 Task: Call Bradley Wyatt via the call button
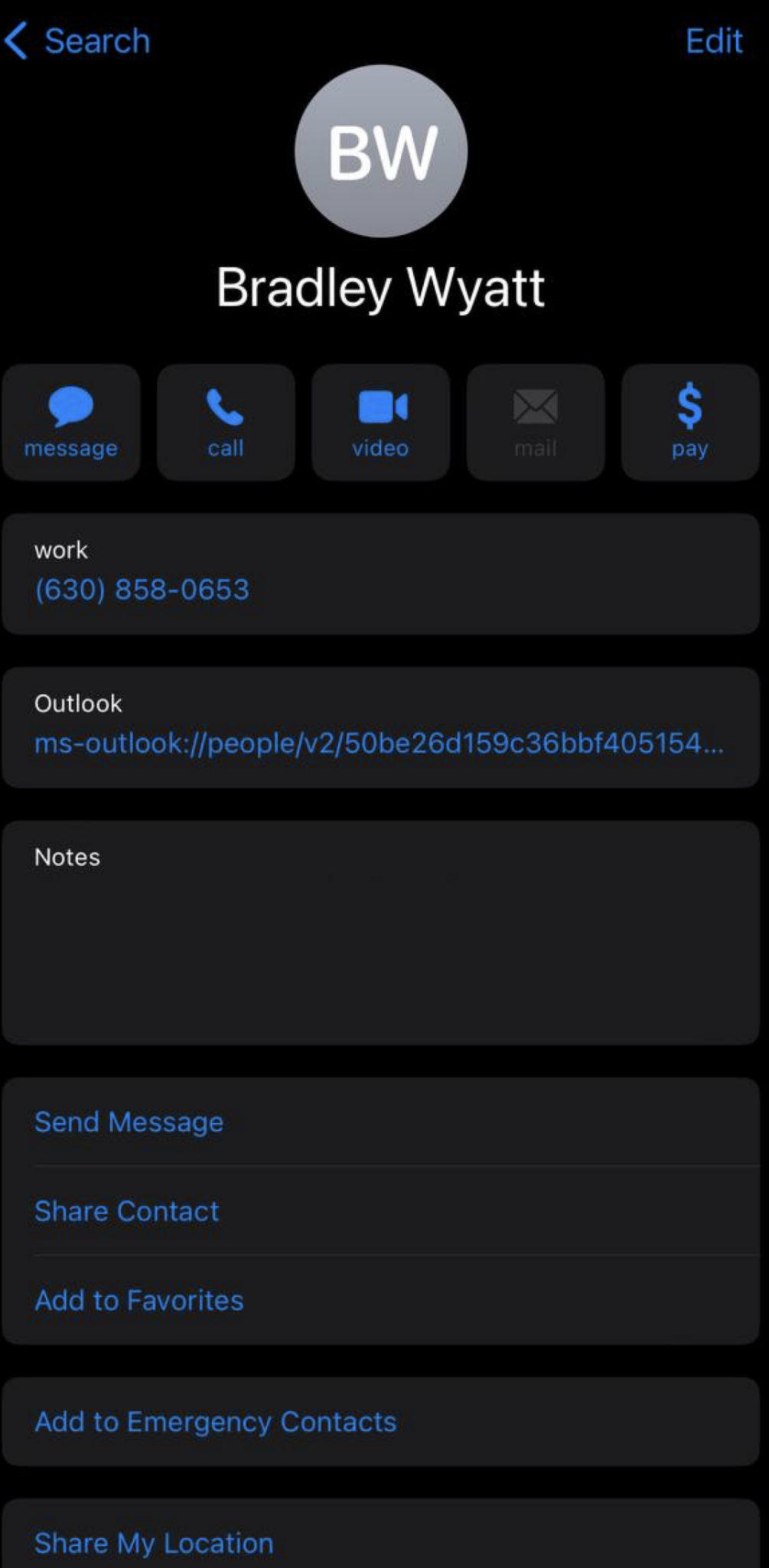(226, 422)
